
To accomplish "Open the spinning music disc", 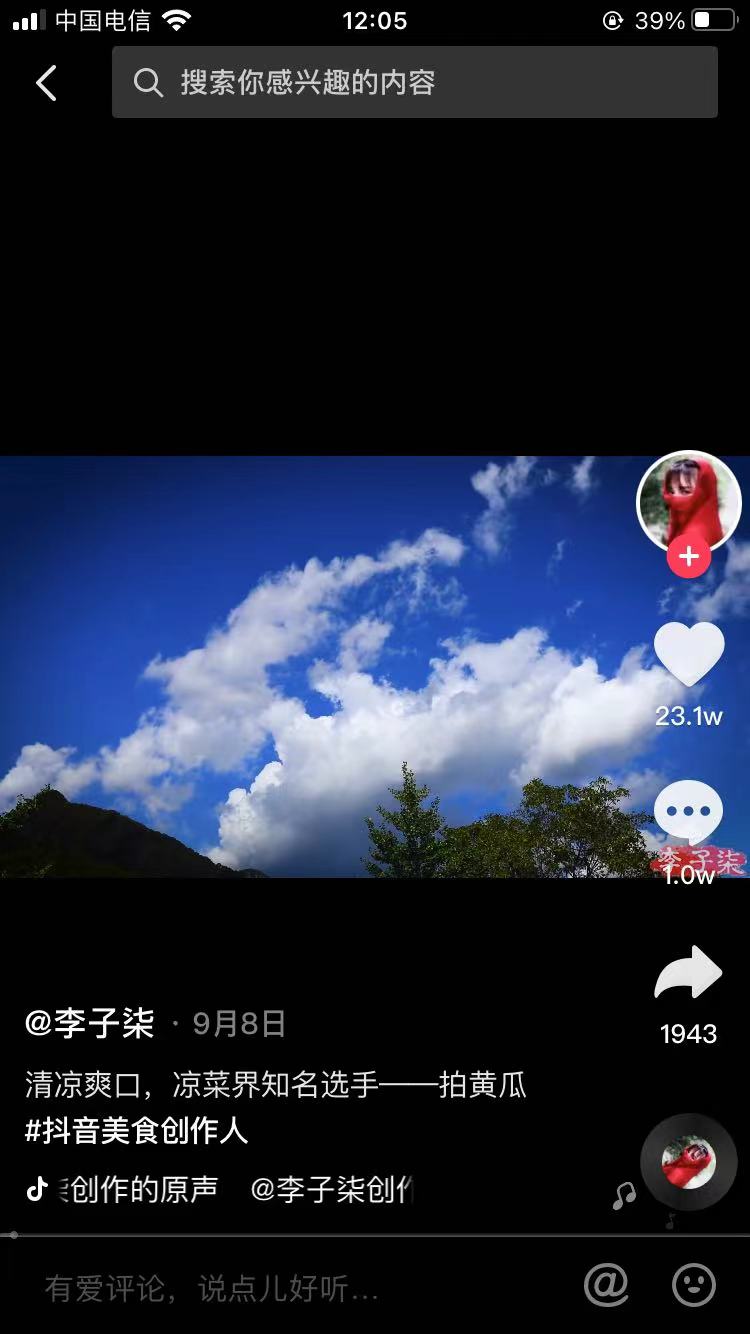I will (689, 1162).
